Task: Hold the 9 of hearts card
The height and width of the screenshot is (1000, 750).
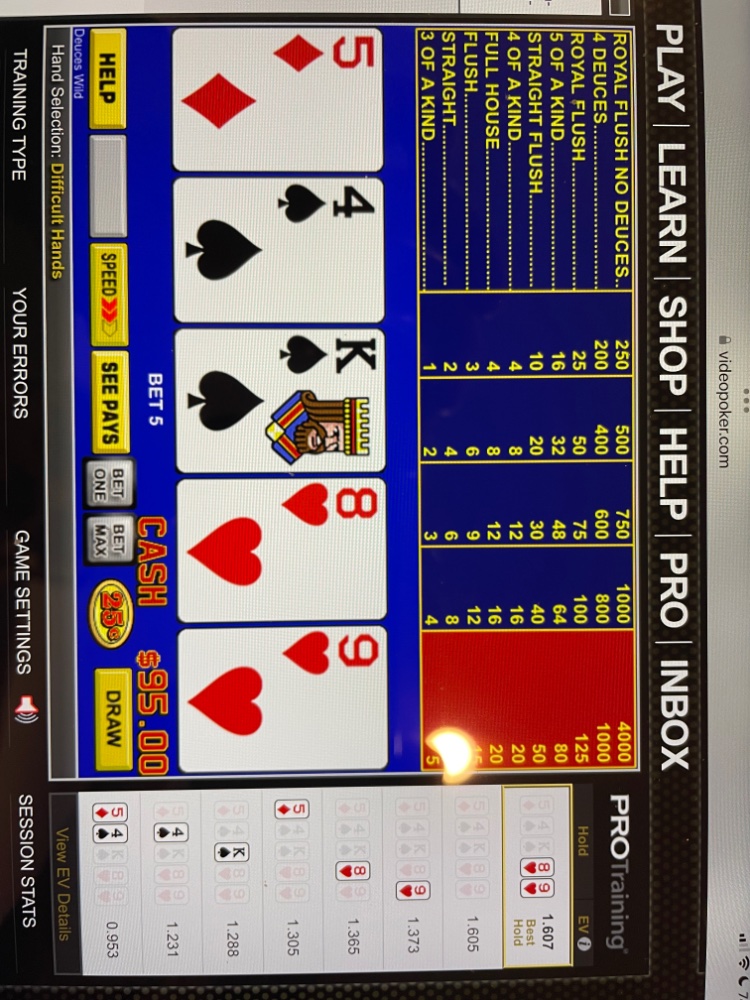Action: pyautogui.click(x=280, y=698)
